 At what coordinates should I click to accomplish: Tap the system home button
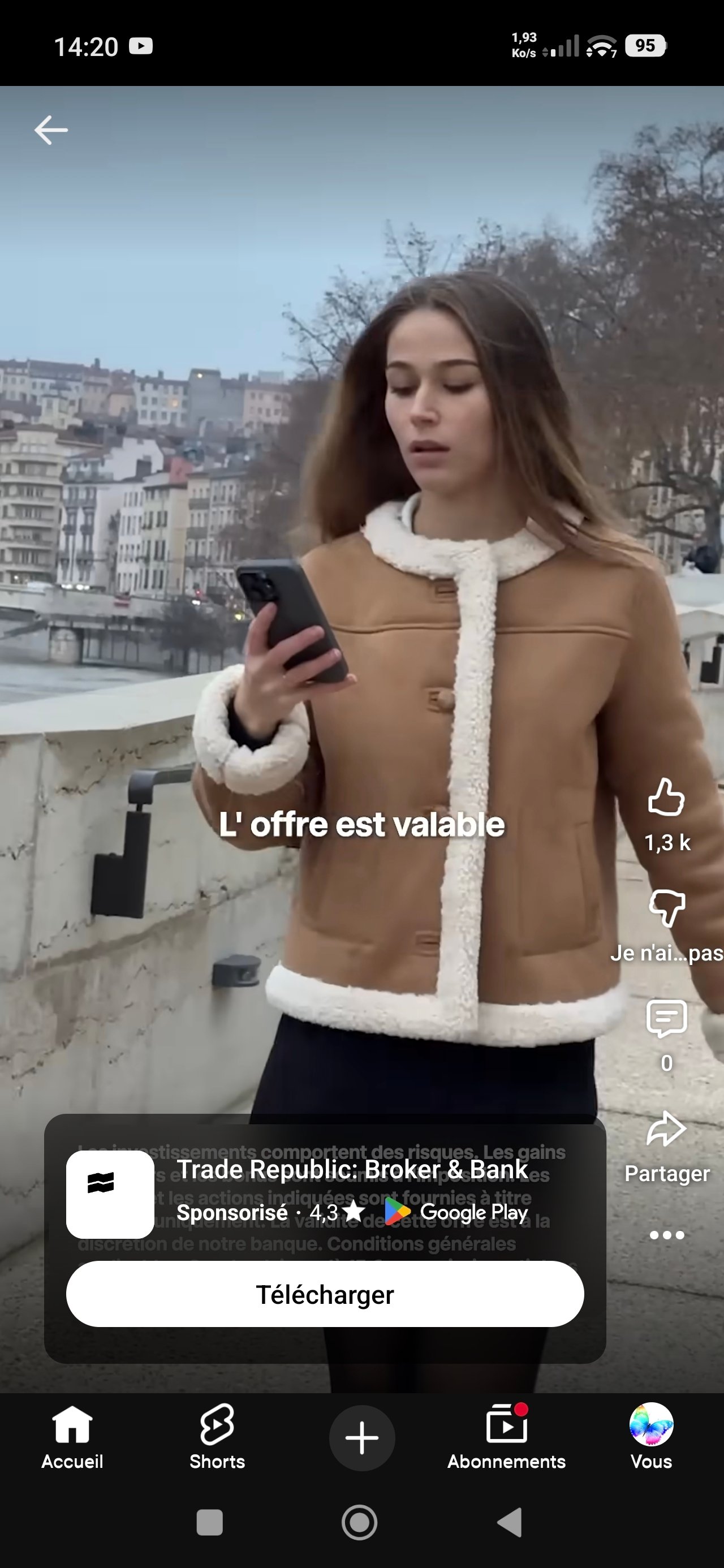359,1523
